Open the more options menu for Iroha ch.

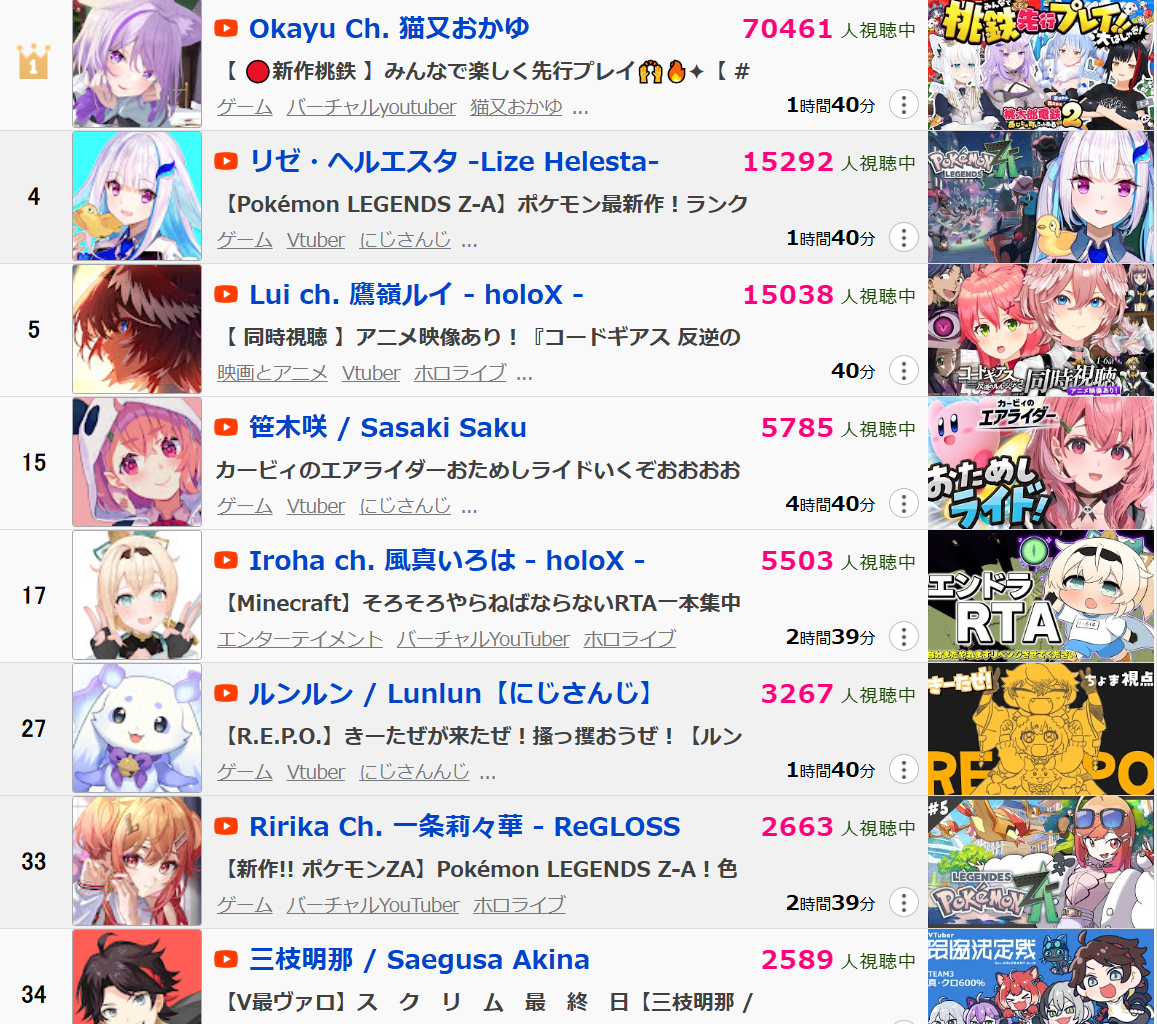coord(903,636)
